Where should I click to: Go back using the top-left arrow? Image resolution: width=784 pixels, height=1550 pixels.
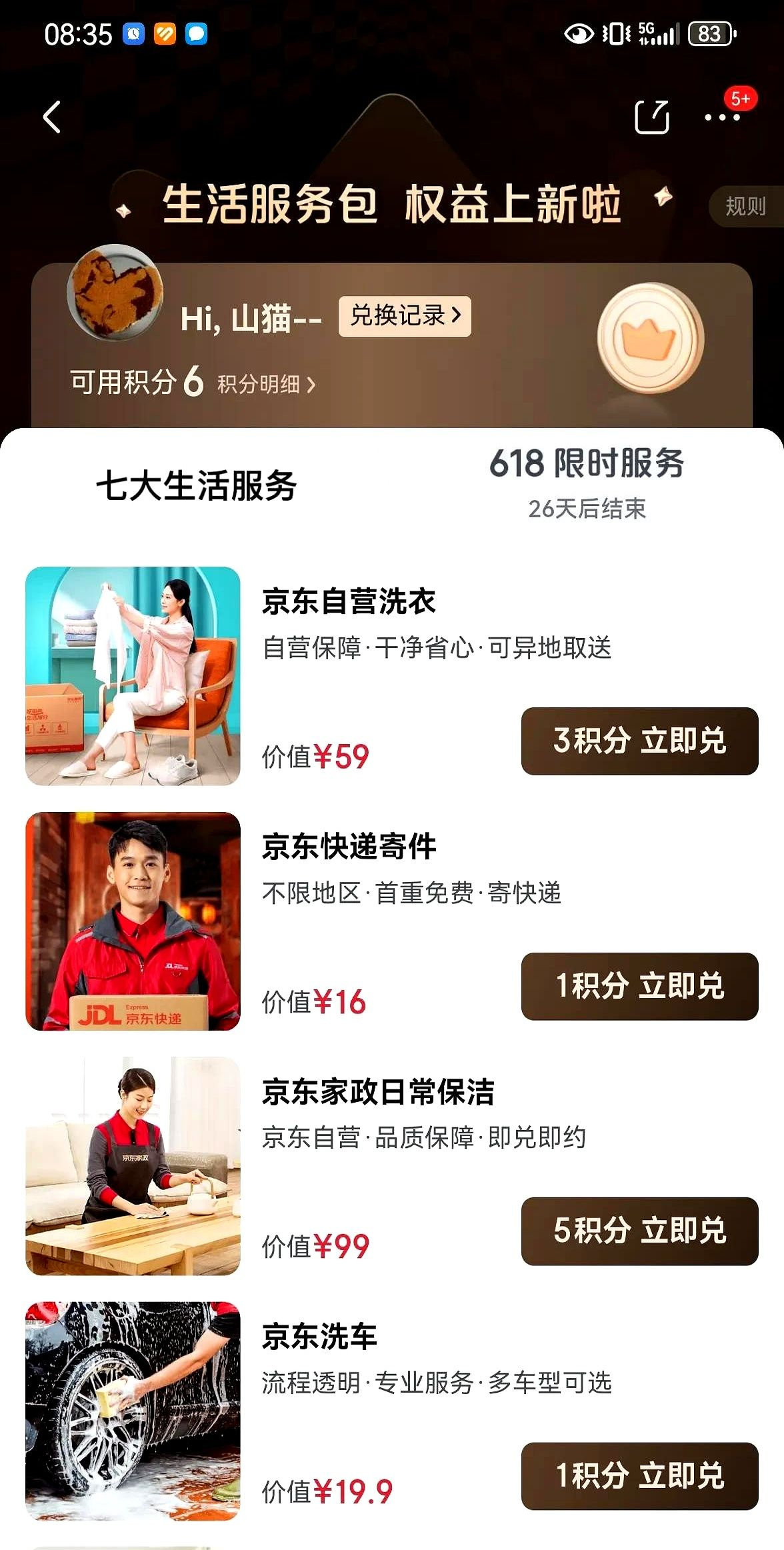(52, 117)
